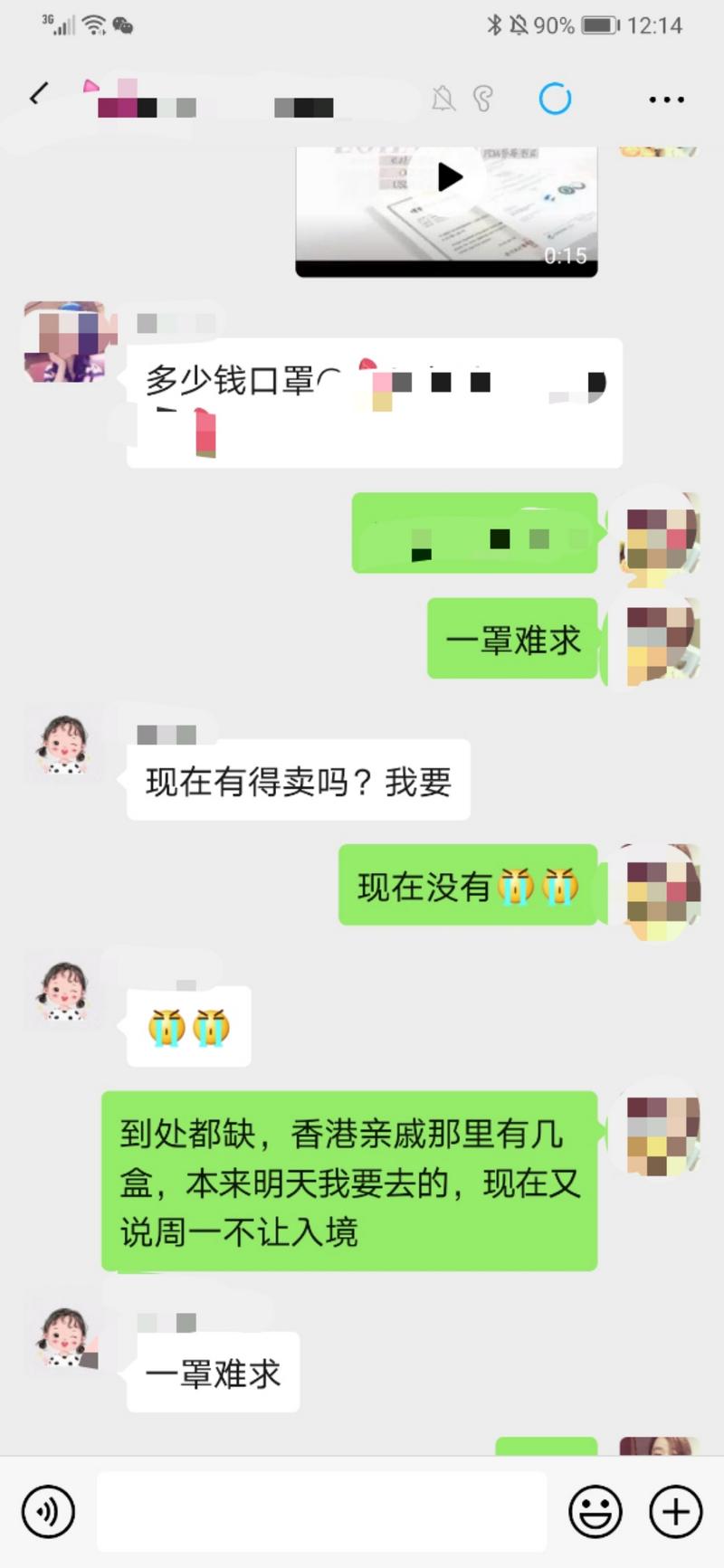
Task: Tap the message text input field
Action: pos(321,1511)
